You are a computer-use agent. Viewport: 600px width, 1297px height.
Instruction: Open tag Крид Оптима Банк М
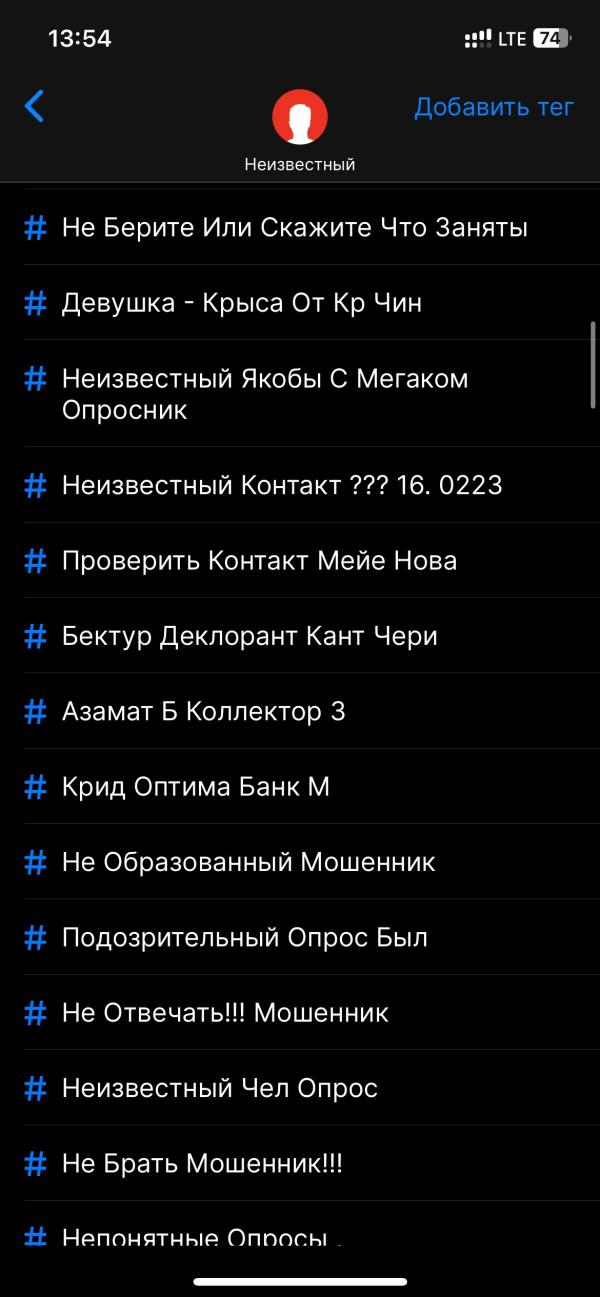coord(195,787)
